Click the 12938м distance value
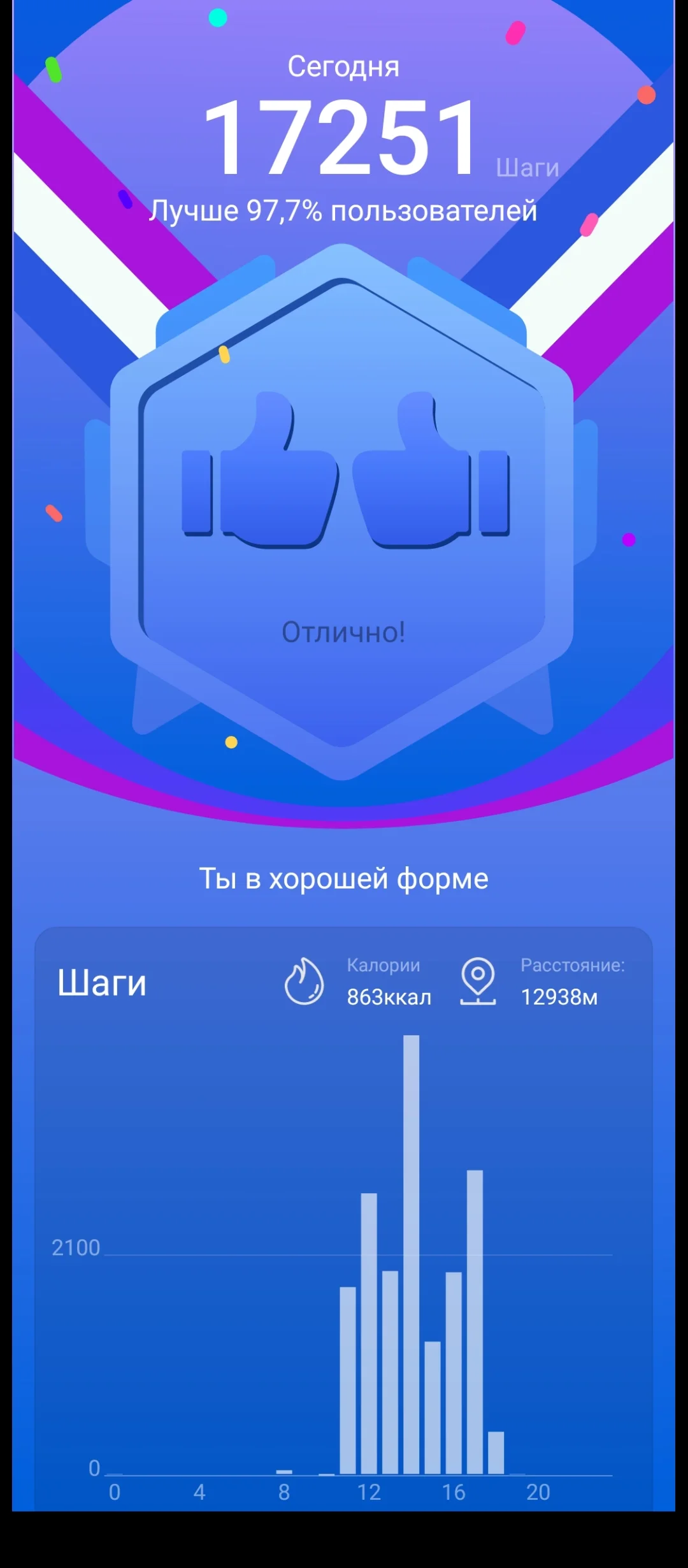The width and height of the screenshot is (688, 1568). pyautogui.click(x=559, y=996)
